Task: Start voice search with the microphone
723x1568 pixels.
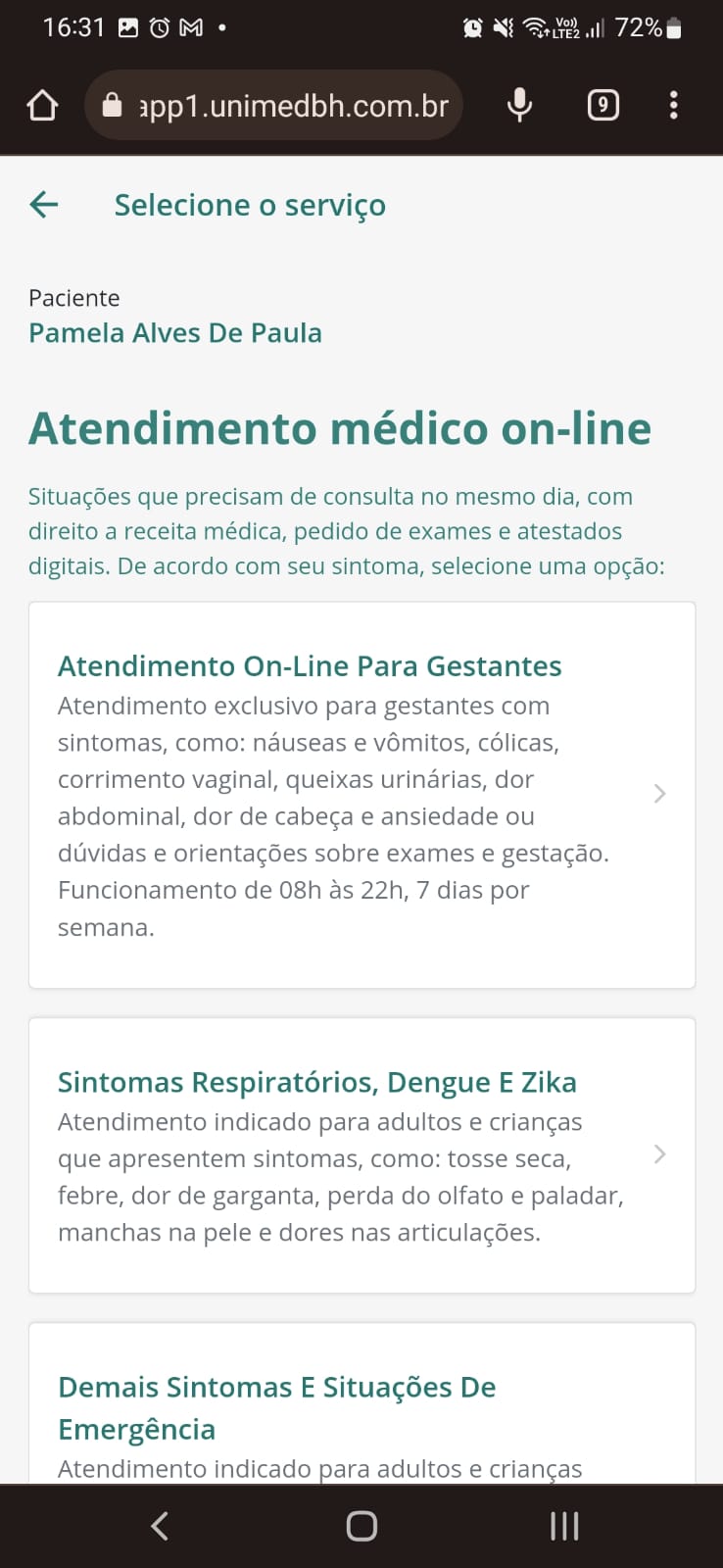Action: coord(519,105)
